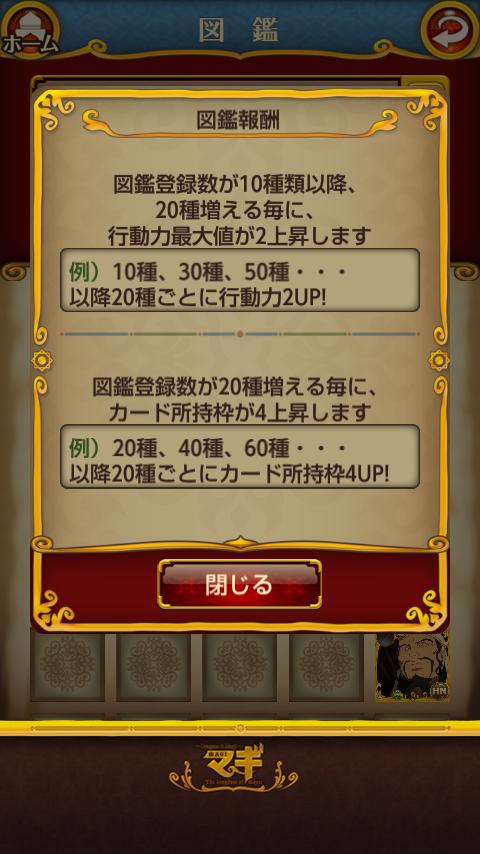Tap the red back arrow icon
480x854 pixels.
coord(449,28)
